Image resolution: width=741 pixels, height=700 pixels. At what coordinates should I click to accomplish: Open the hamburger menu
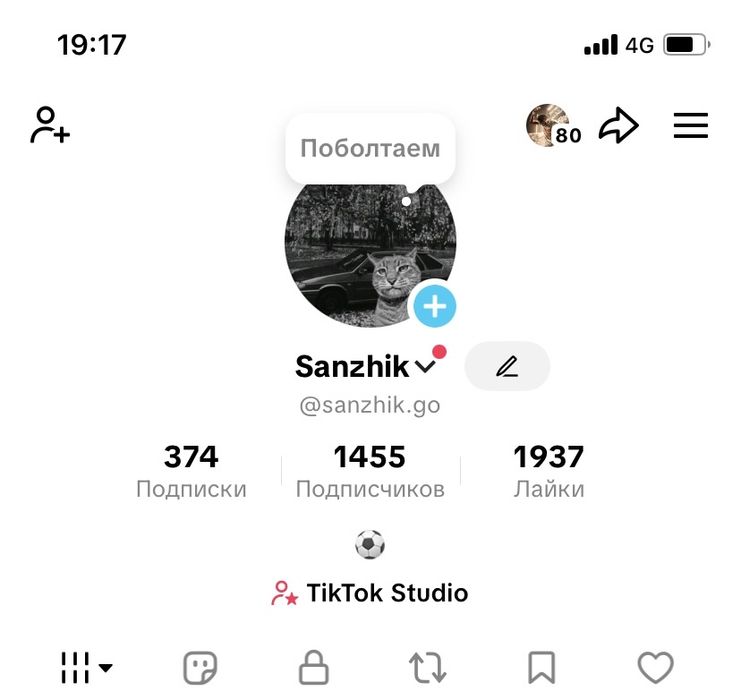pos(690,126)
